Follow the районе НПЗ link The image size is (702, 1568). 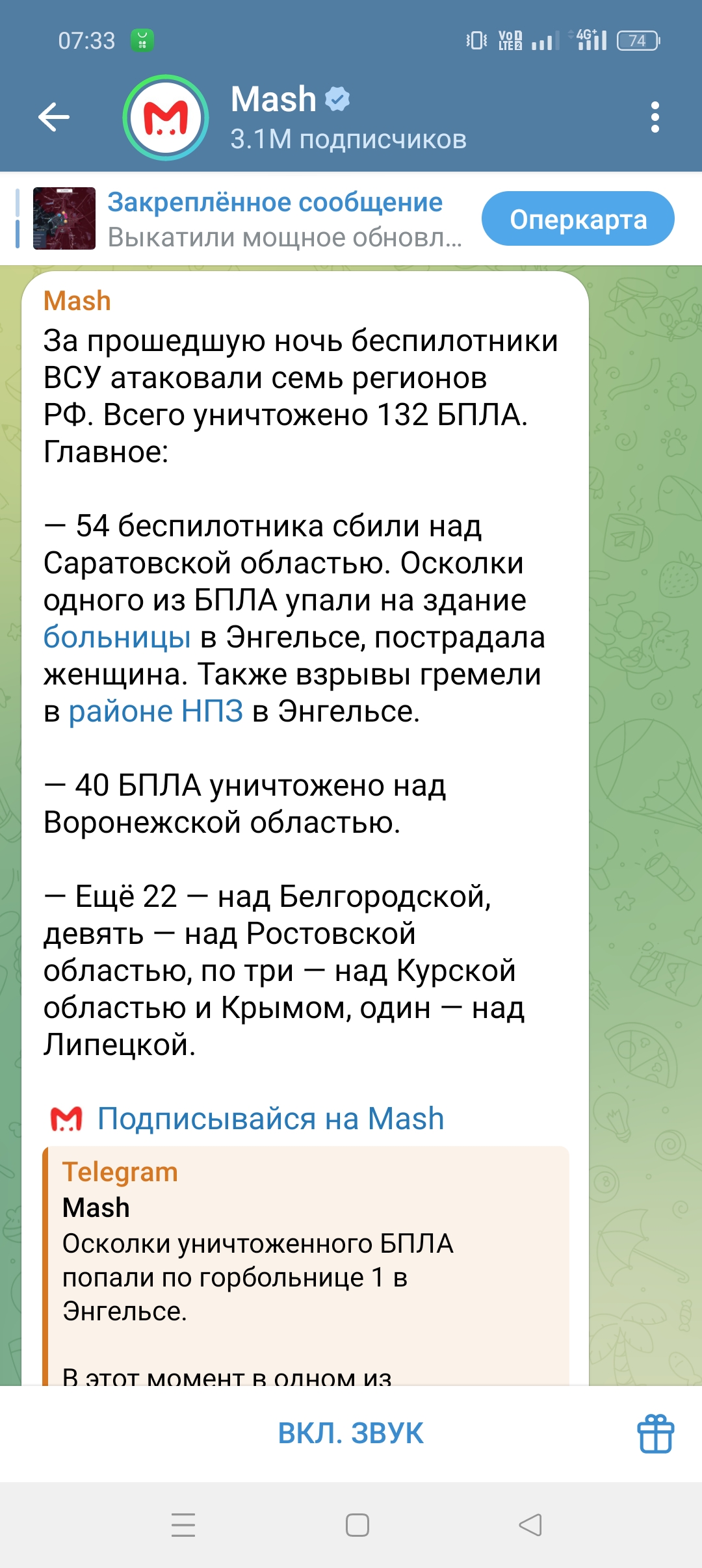(156, 711)
